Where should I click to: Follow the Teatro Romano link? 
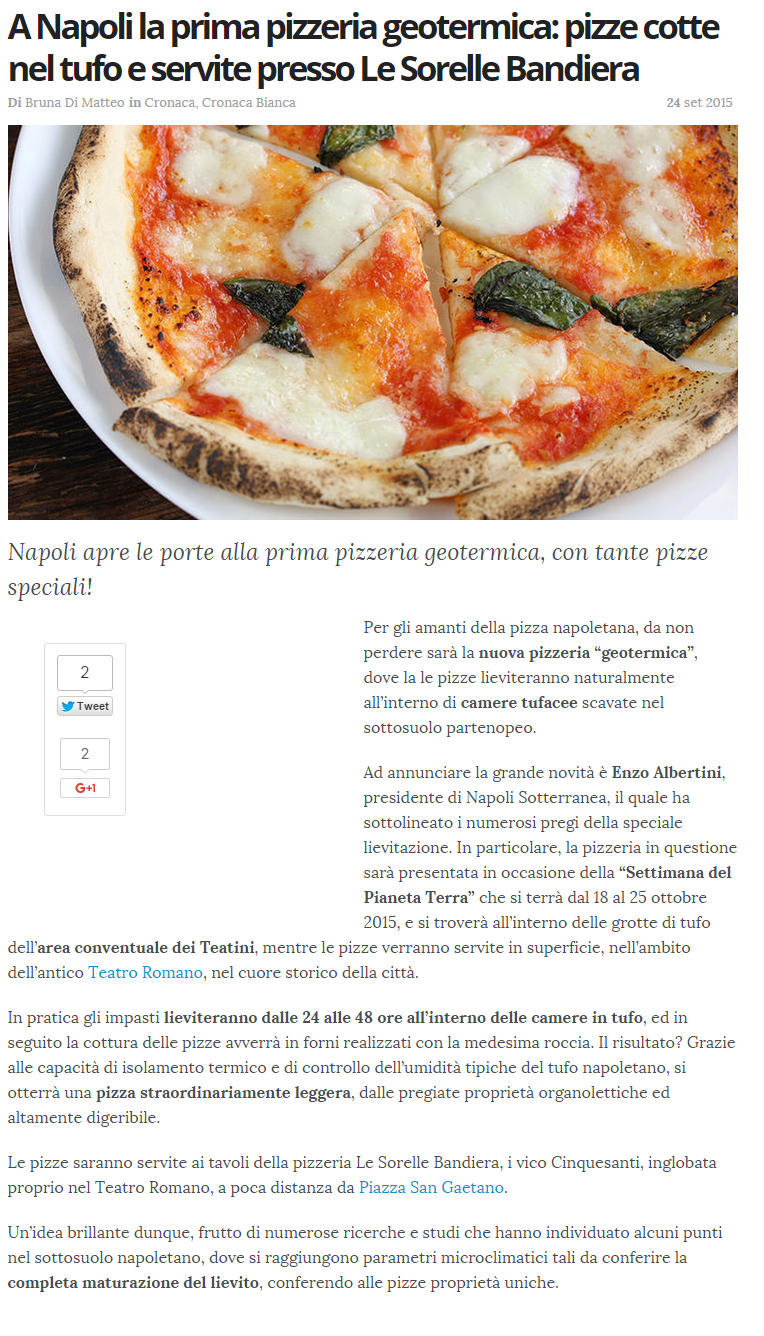pos(146,972)
